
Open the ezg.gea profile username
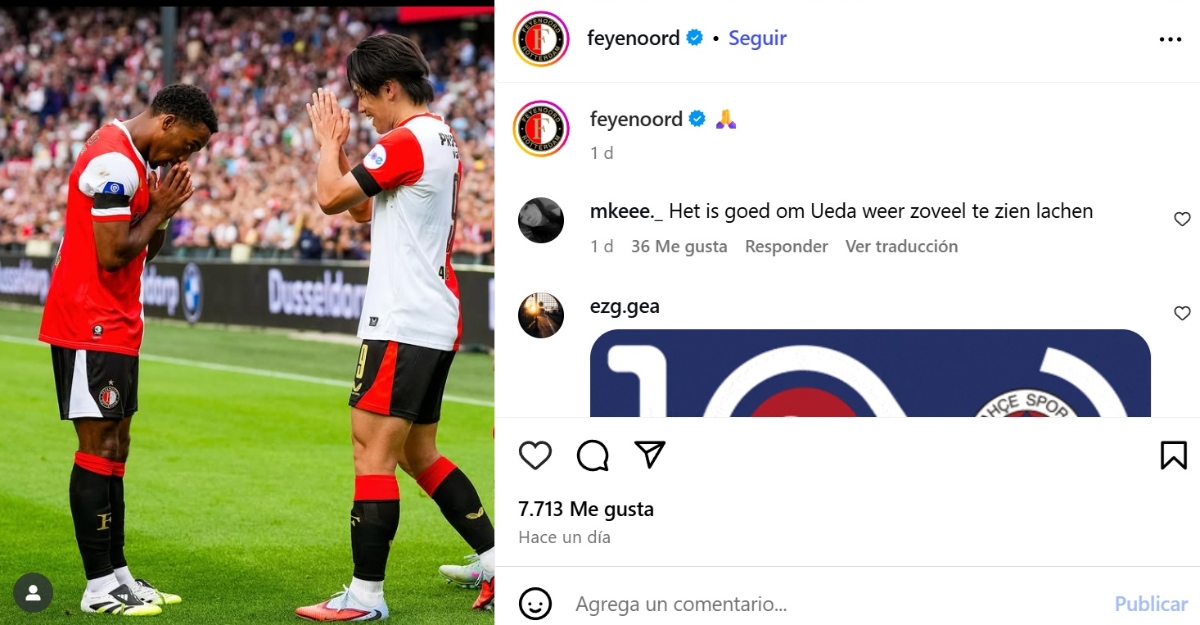[625, 306]
